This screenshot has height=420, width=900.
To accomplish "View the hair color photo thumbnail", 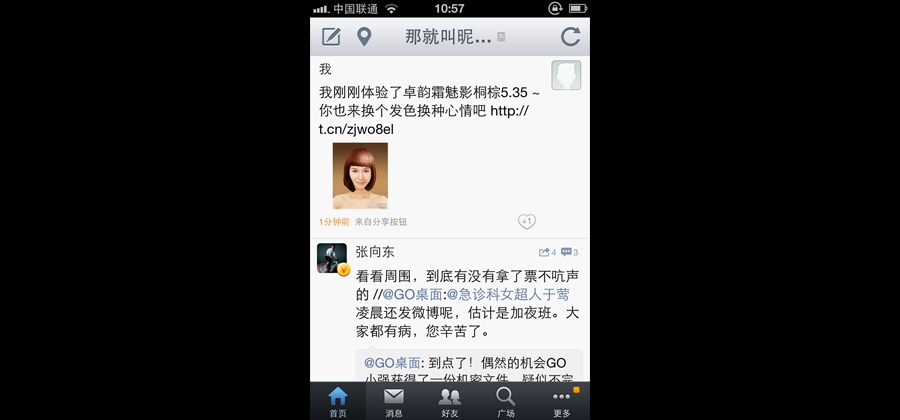I will coord(360,176).
